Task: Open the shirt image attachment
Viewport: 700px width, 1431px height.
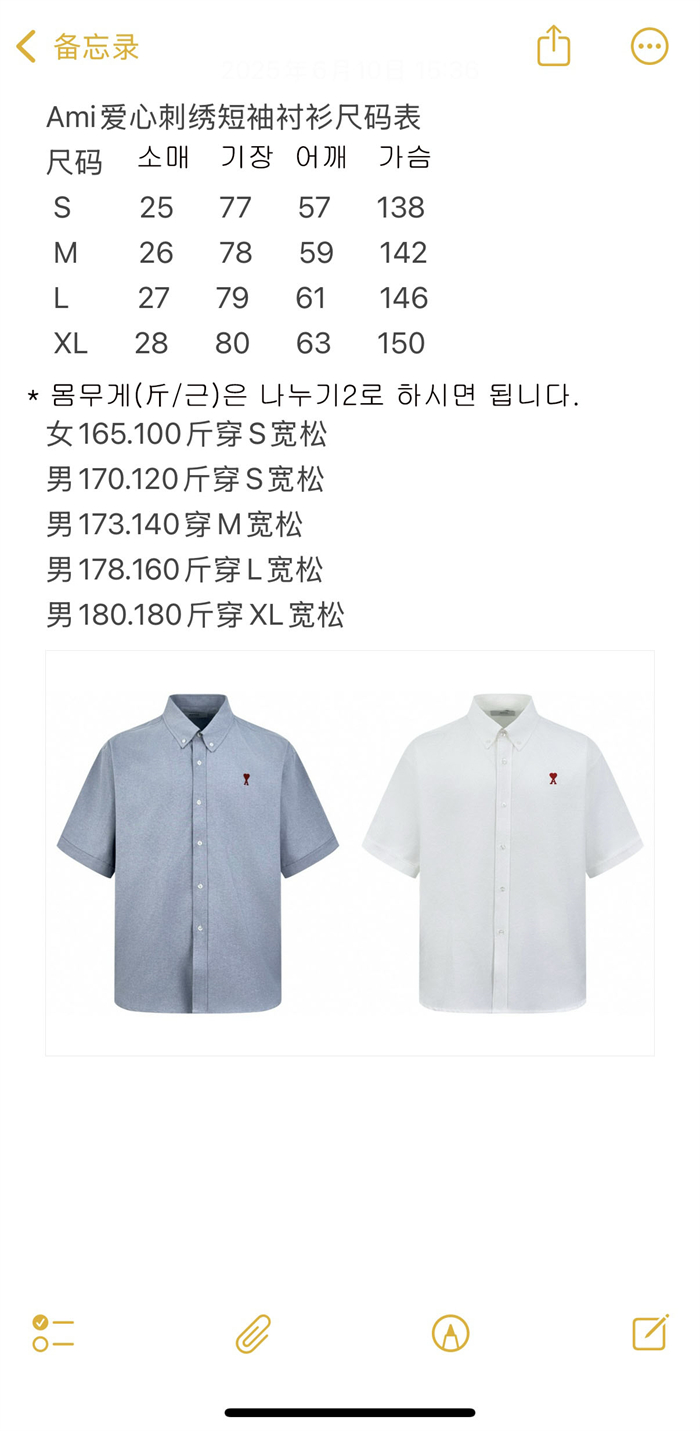Action: point(349,853)
